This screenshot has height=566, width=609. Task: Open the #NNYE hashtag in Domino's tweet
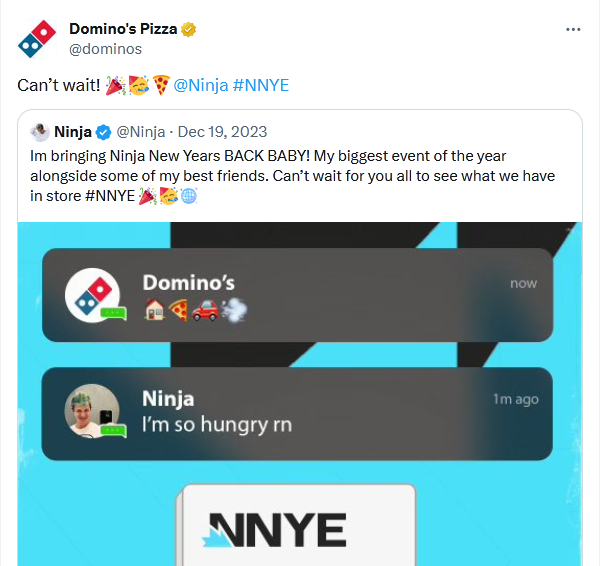[x=260, y=85]
